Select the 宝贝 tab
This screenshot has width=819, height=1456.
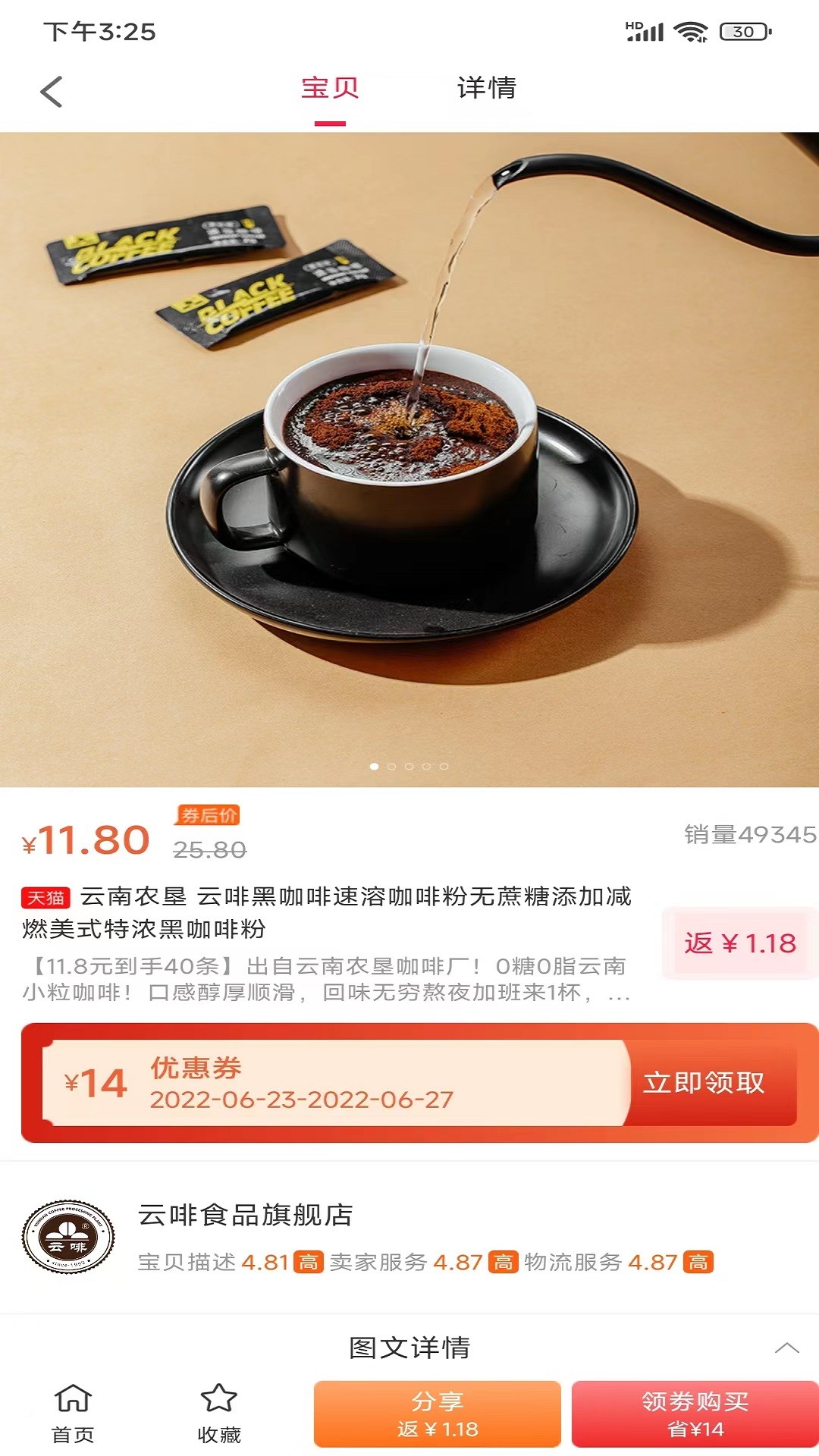click(x=330, y=88)
